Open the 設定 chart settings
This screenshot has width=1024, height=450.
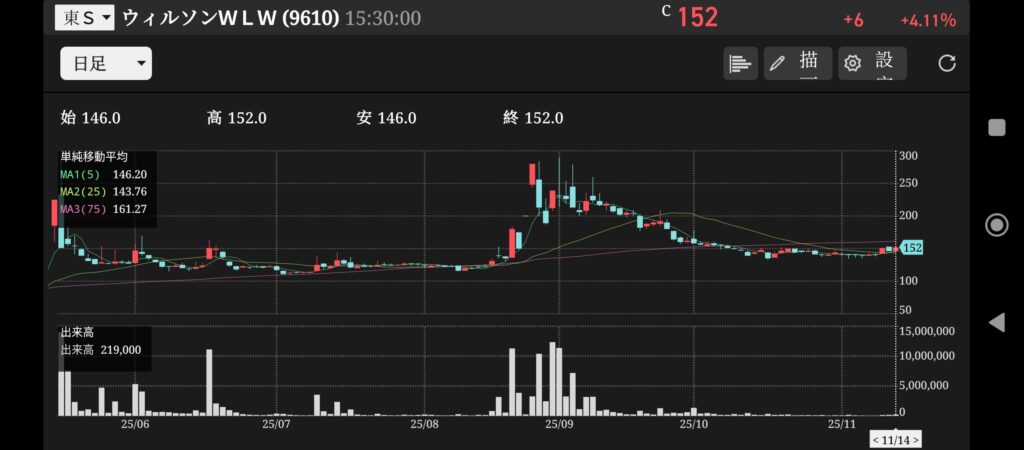point(872,63)
